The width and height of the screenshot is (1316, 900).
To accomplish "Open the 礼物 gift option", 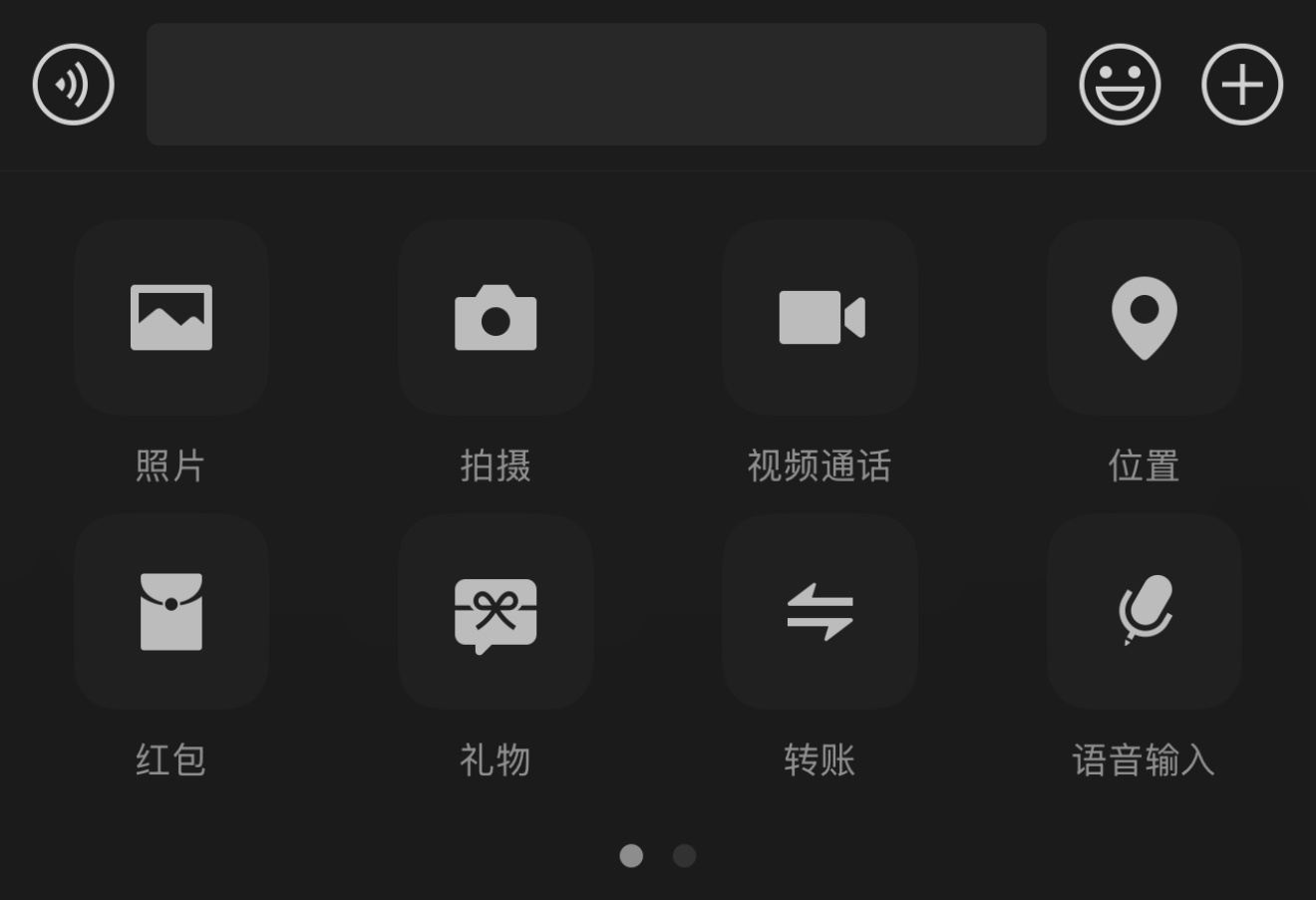I will 495,611.
